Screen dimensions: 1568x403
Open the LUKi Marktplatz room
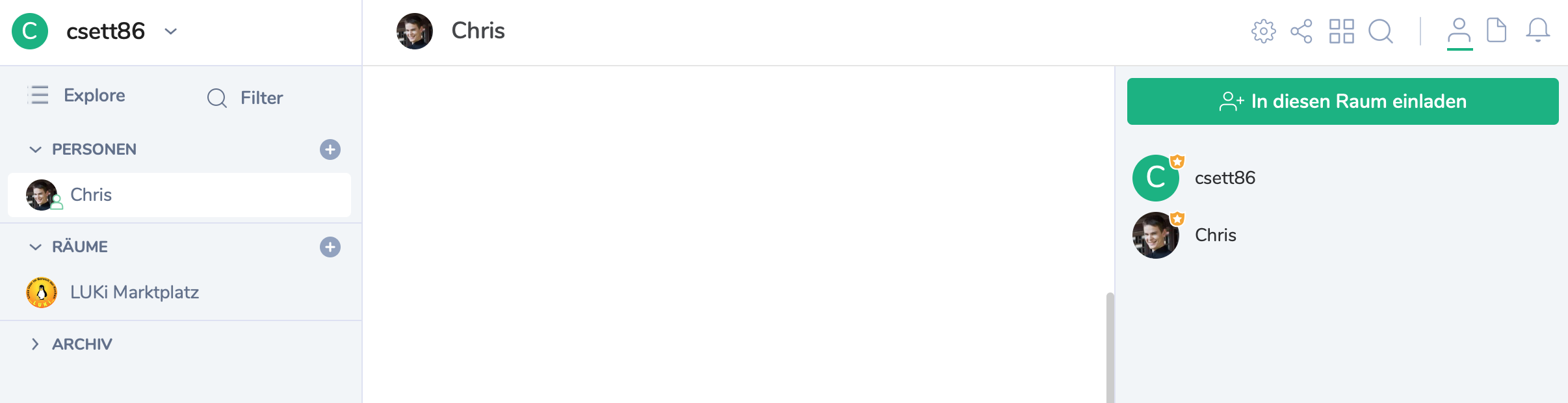click(134, 292)
